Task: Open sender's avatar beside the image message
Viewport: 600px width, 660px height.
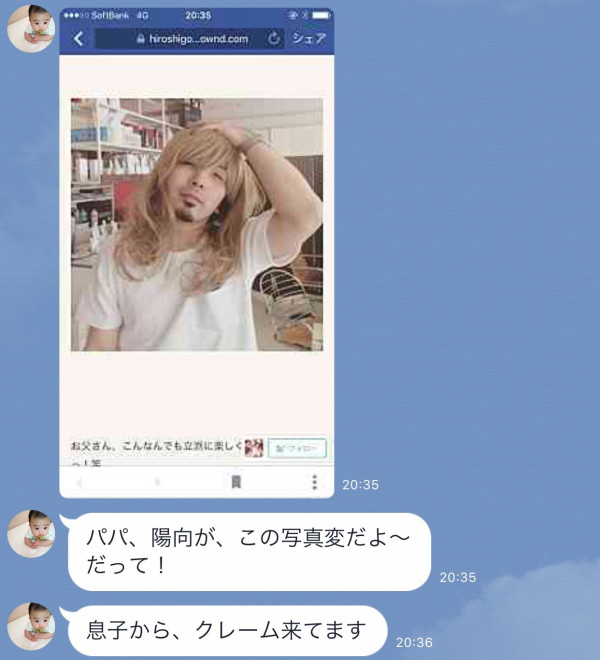Action: [x=30, y=30]
